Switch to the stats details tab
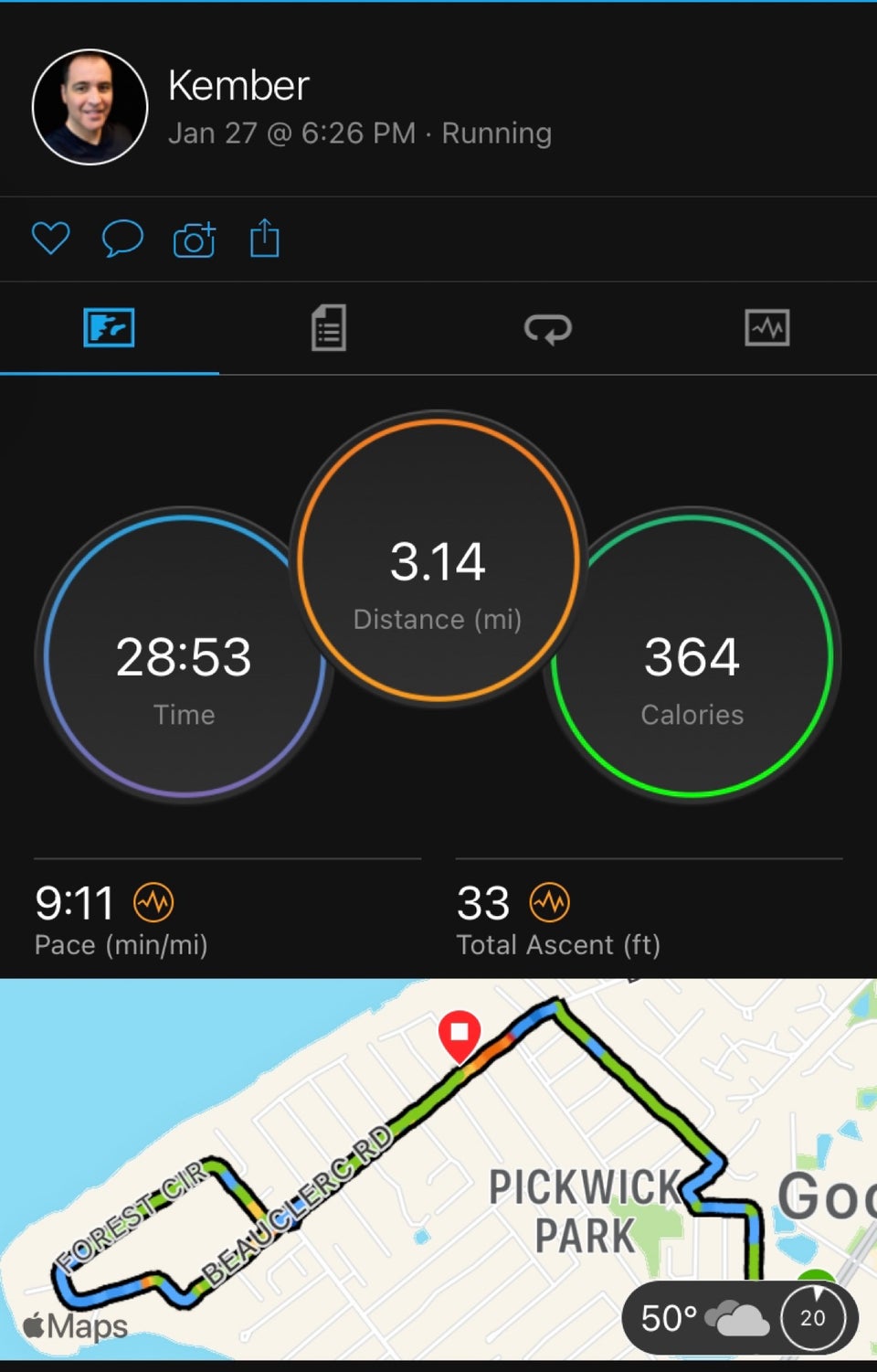 pyautogui.click(x=328, y=328)
